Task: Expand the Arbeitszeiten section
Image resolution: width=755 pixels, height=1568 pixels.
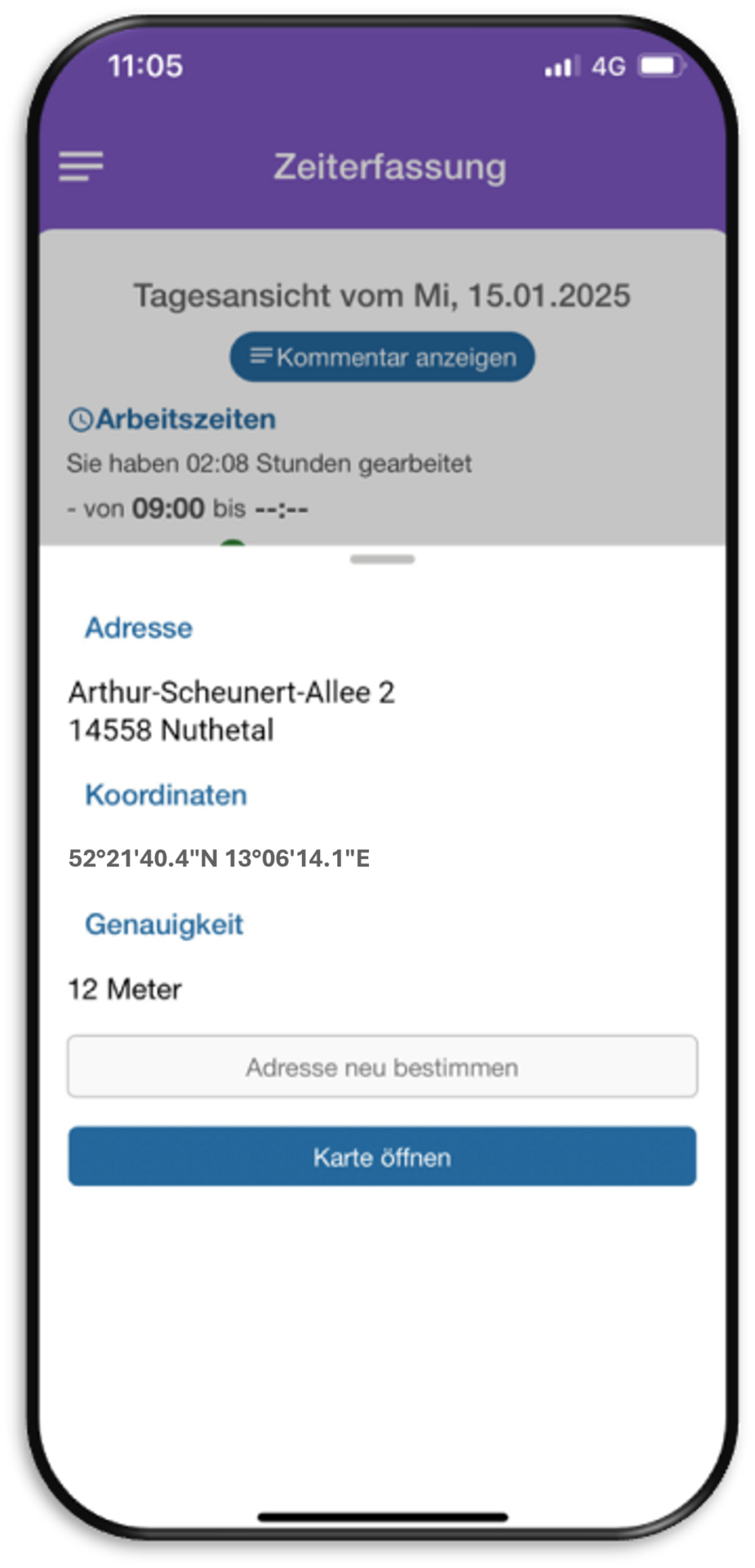Action: 184,419
